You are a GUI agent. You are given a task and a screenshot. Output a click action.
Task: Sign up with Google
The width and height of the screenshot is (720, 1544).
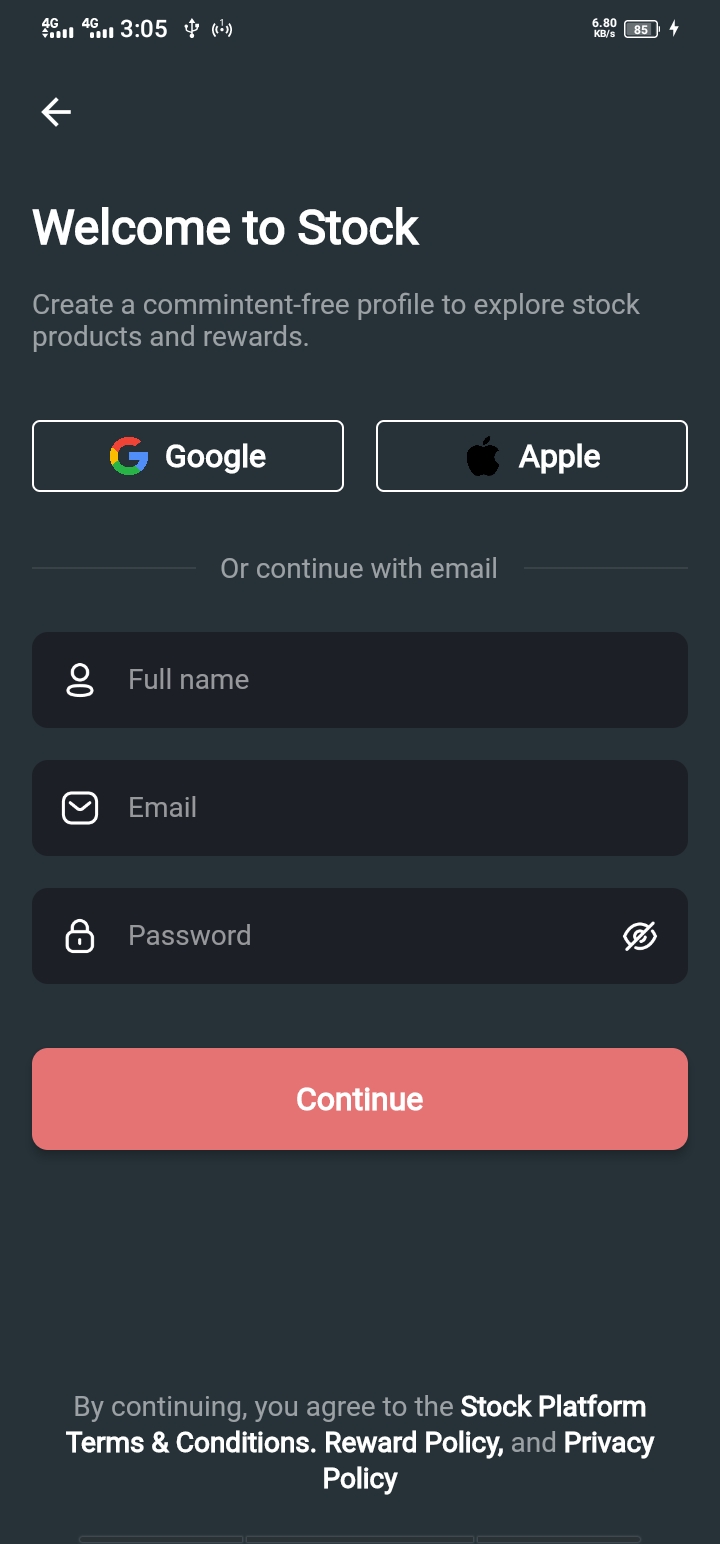188,456
